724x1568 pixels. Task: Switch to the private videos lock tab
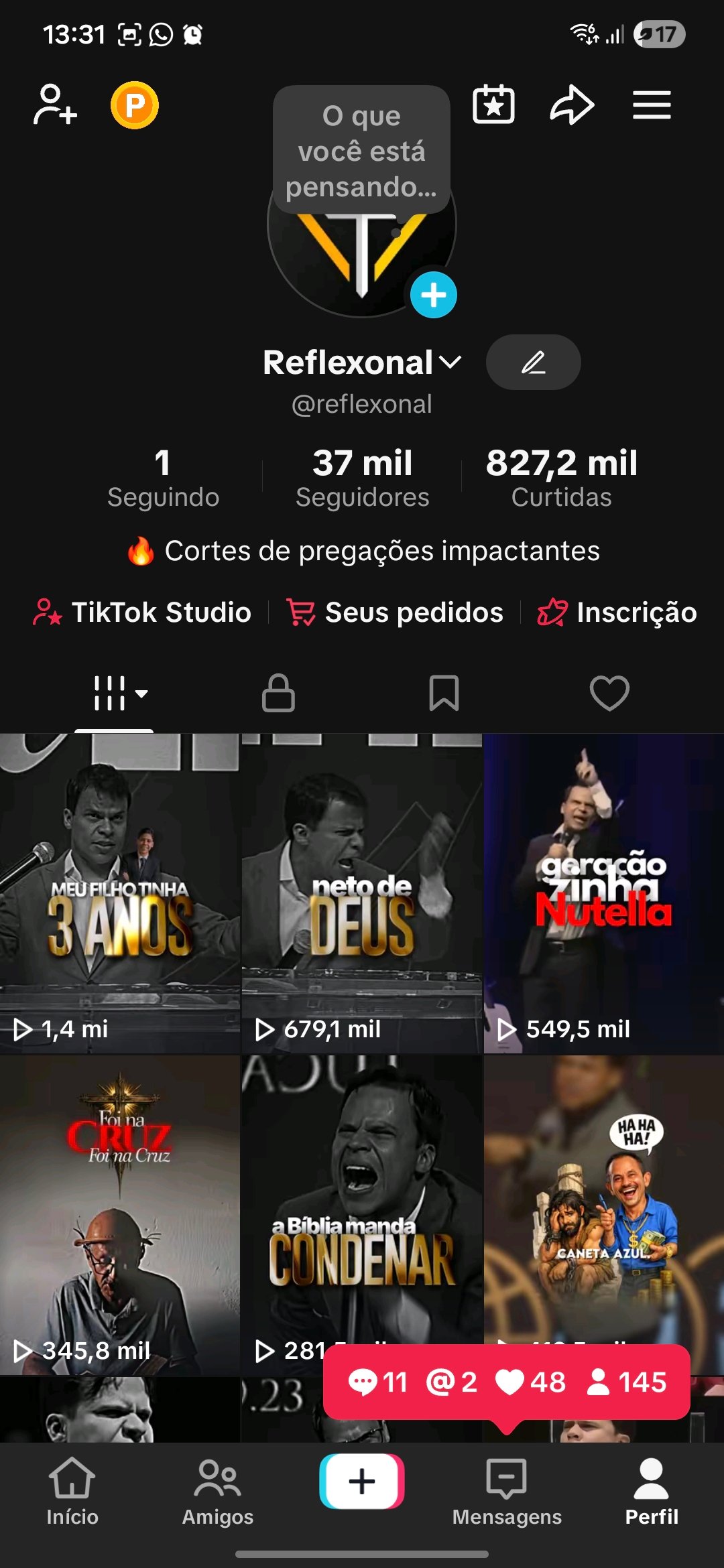(x=278, y=693)
